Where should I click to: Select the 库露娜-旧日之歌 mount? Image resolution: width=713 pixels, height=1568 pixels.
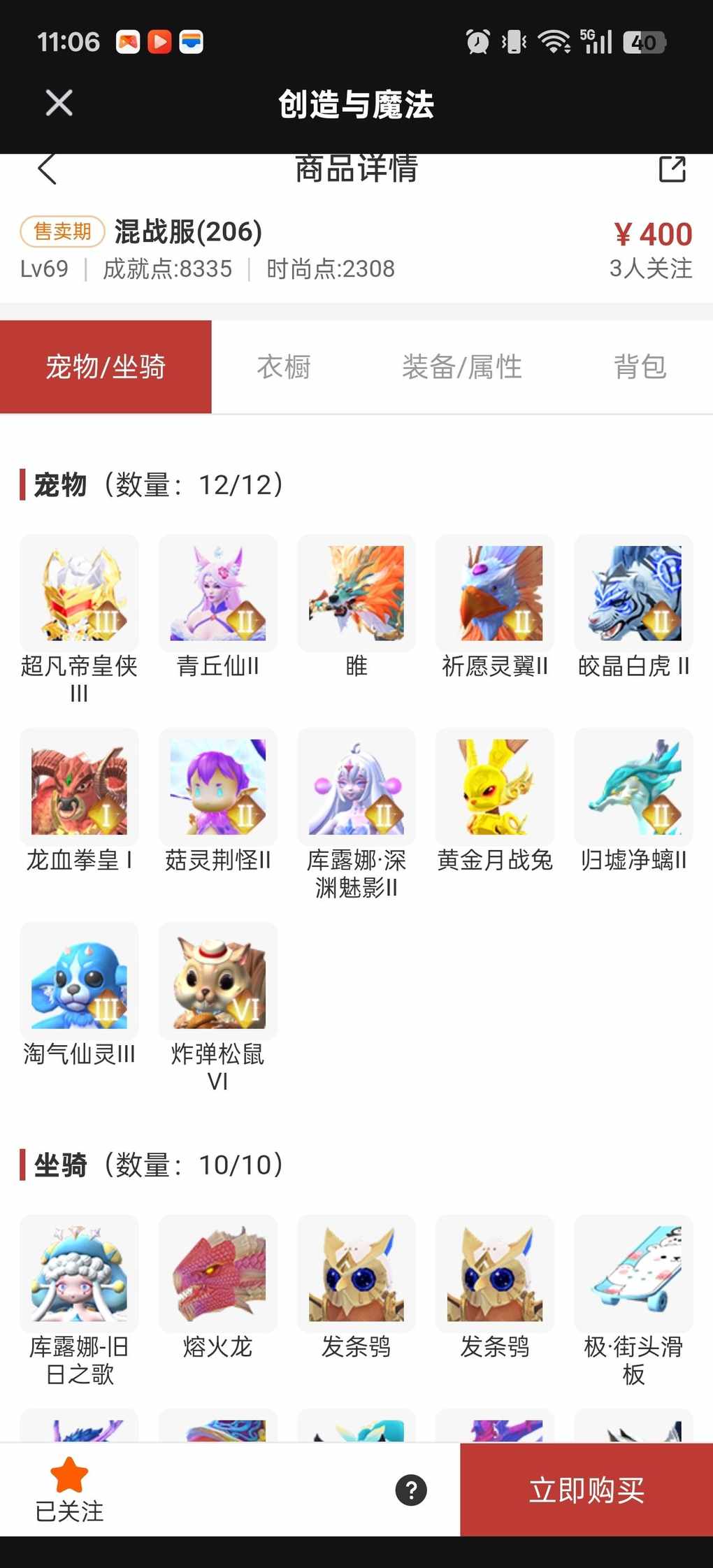[x=79, y=1273]
